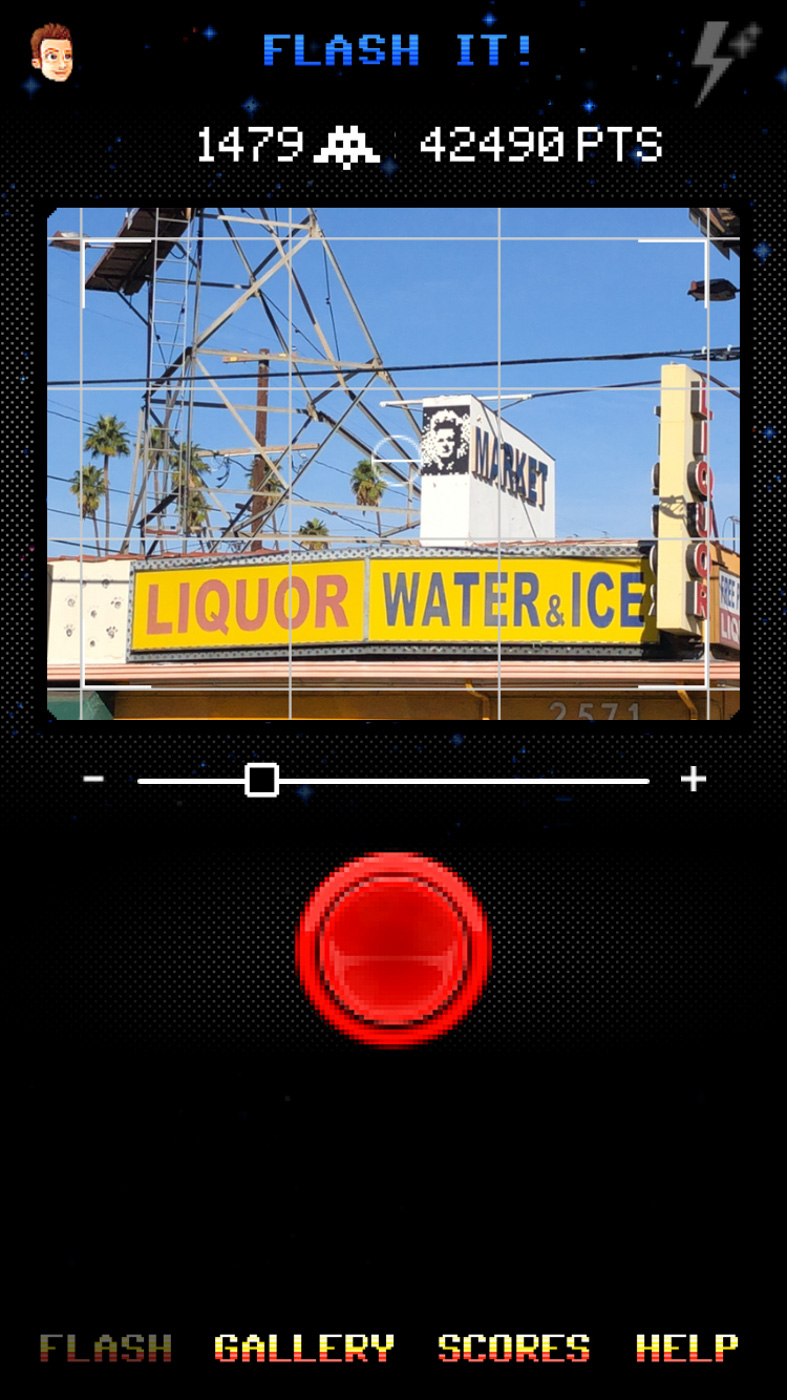Open the Help tab
787x1400 pixels.
coord(687,1348)
